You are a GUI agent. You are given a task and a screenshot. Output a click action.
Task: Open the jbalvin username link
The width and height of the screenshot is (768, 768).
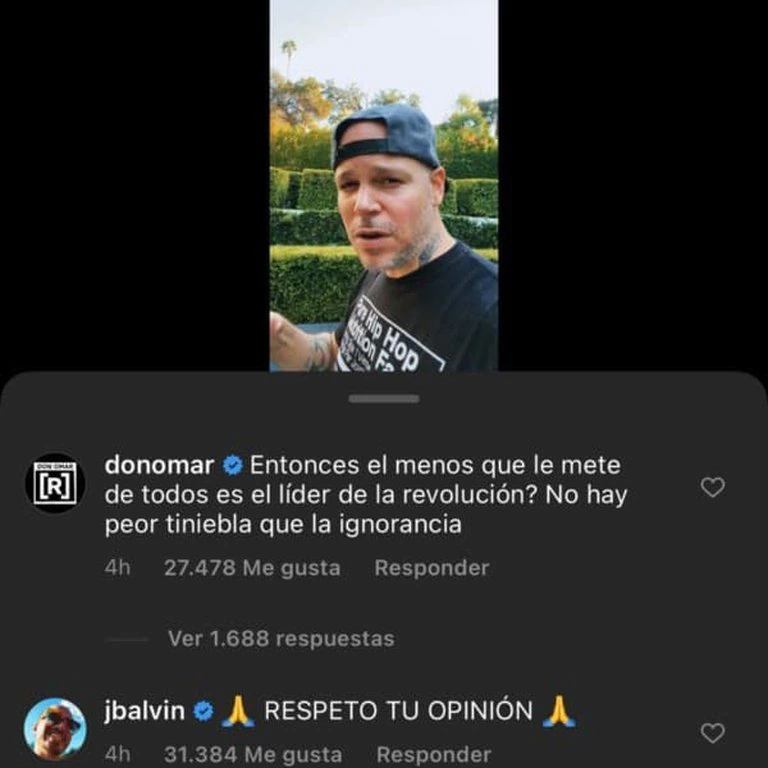click(x=144, y=711)
